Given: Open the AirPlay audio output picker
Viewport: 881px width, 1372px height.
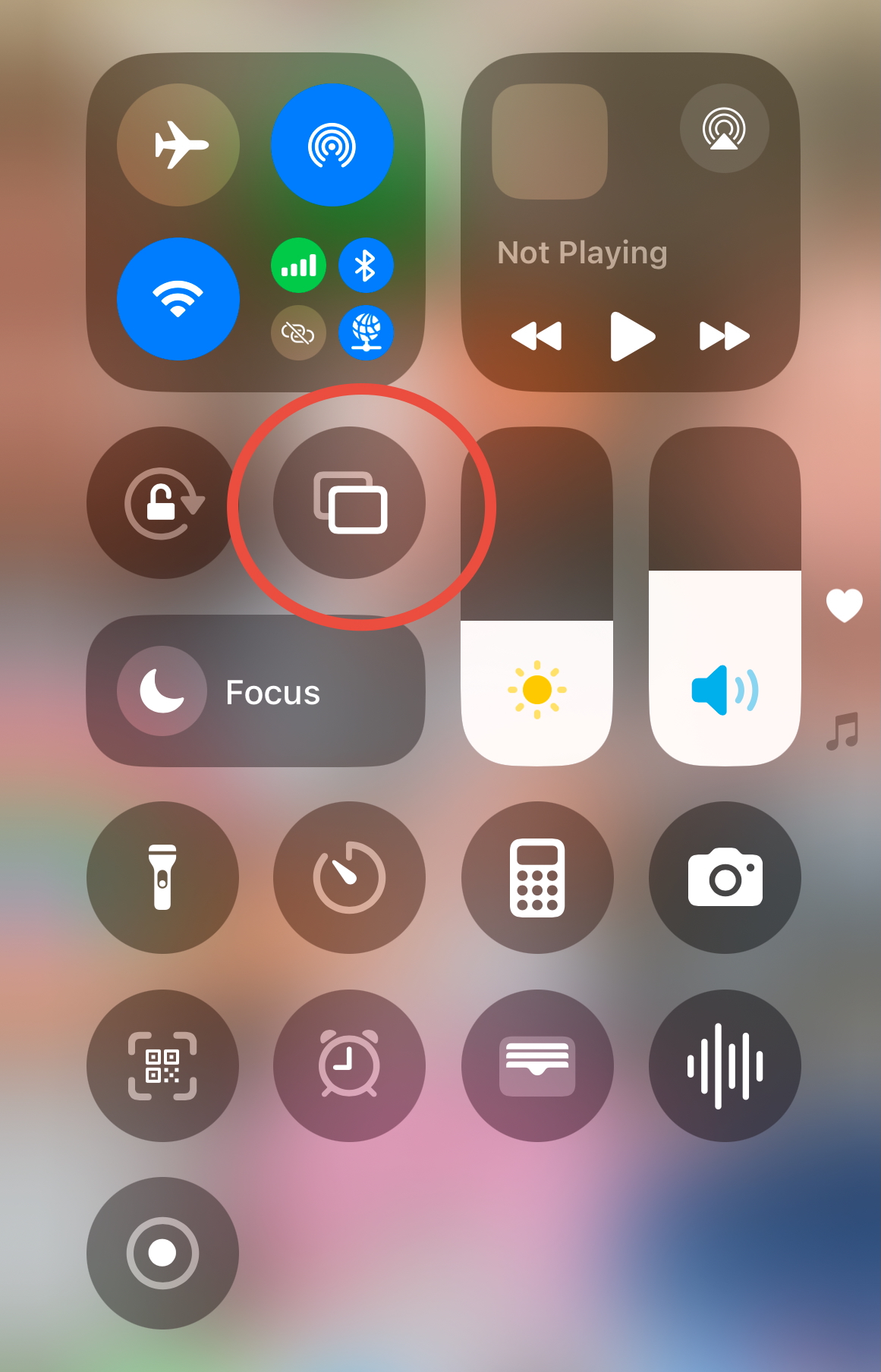Looking at the screenshot, I should [724, 128].
